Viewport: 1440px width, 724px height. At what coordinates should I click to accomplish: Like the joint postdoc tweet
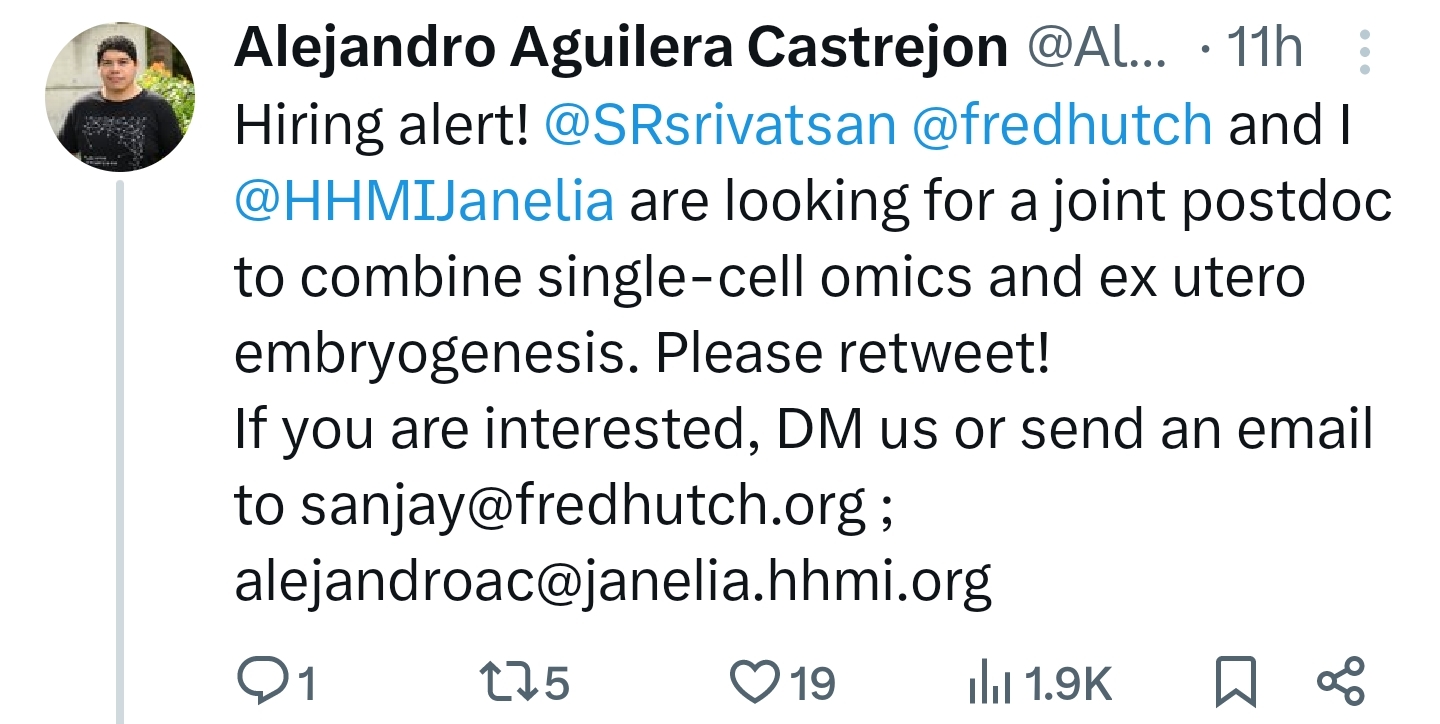755,682
